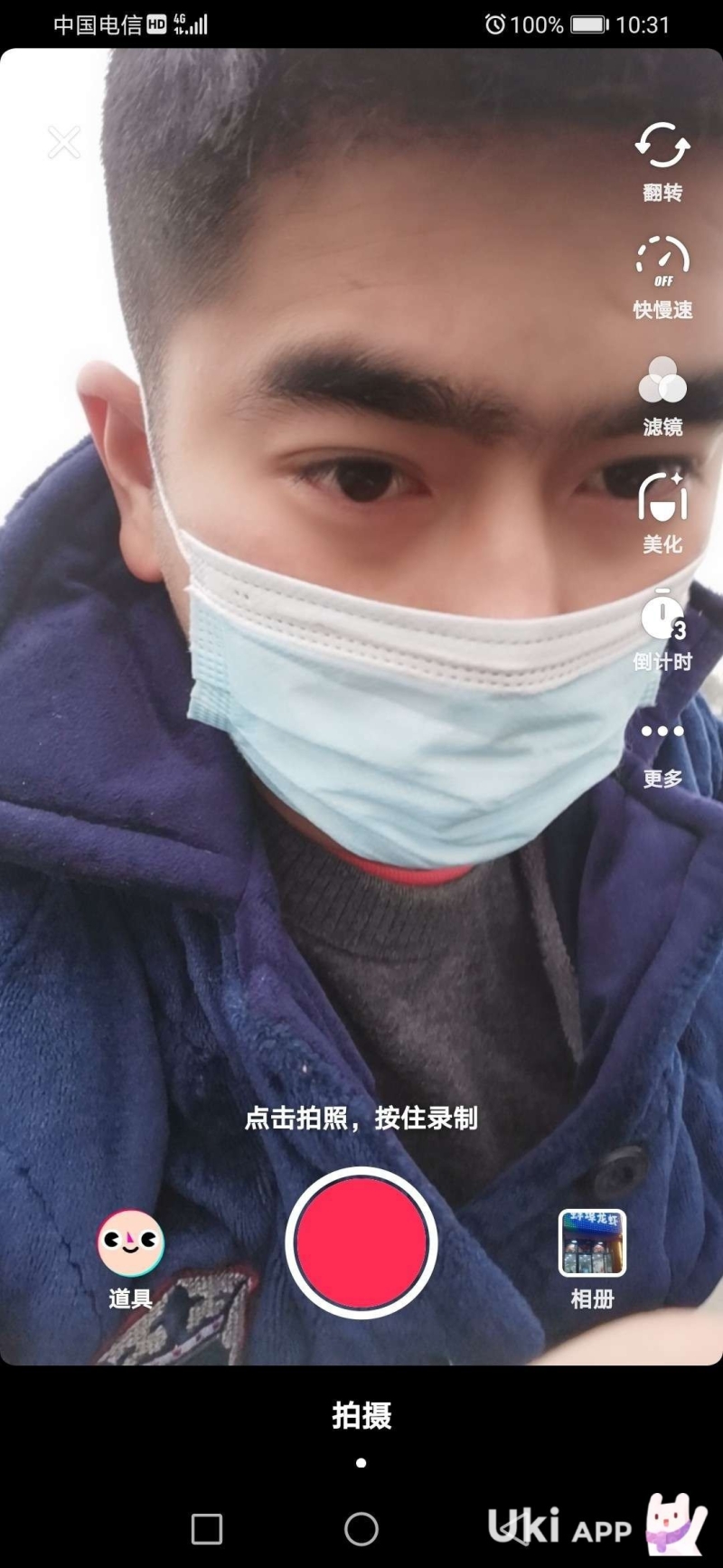Viewport: 723px width, 1568px height.
Task: Go to the system home screen
Action: tap(361, 1529)
